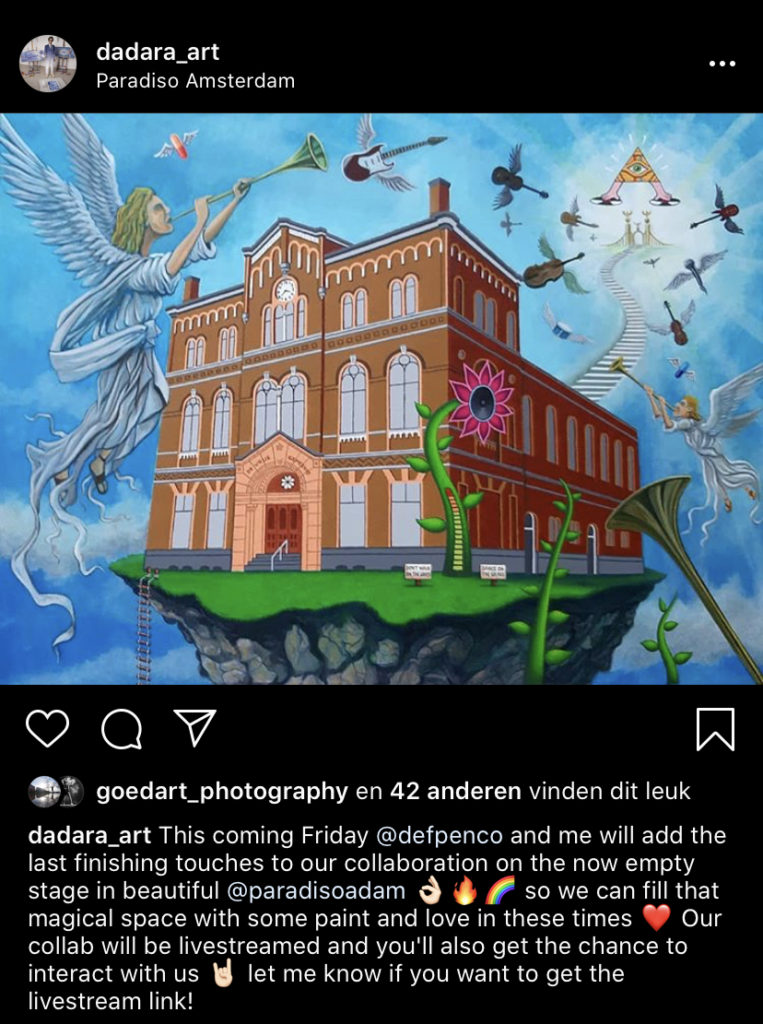Open the Paradiso Amsterdam location
The image size is (763, 1024).
click(195, 81)
